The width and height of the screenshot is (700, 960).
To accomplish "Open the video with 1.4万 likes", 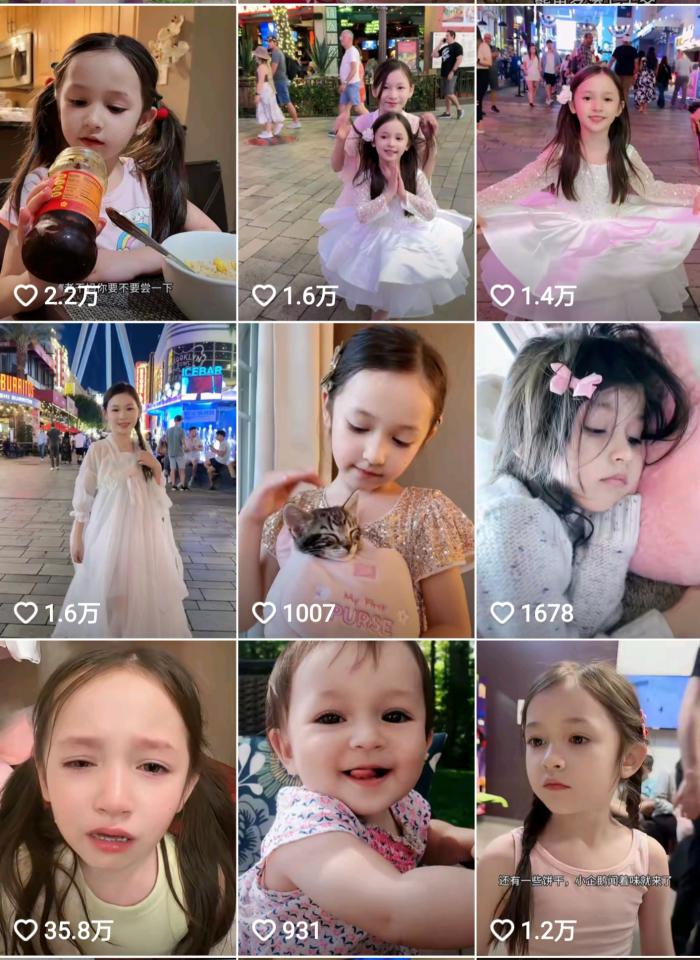I will pyautogui.click(x=588, y=162).
